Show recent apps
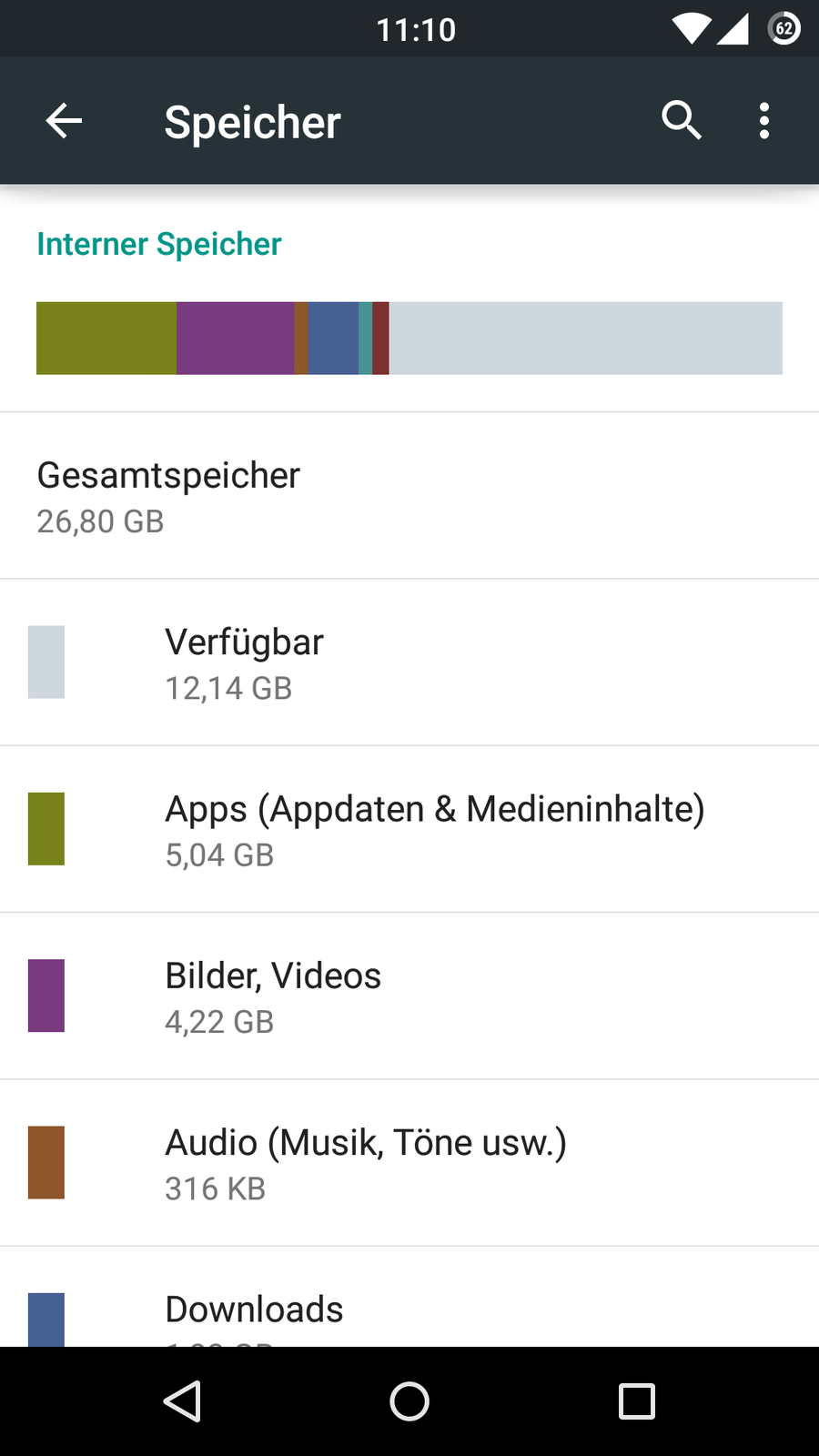 [637, 1401]
